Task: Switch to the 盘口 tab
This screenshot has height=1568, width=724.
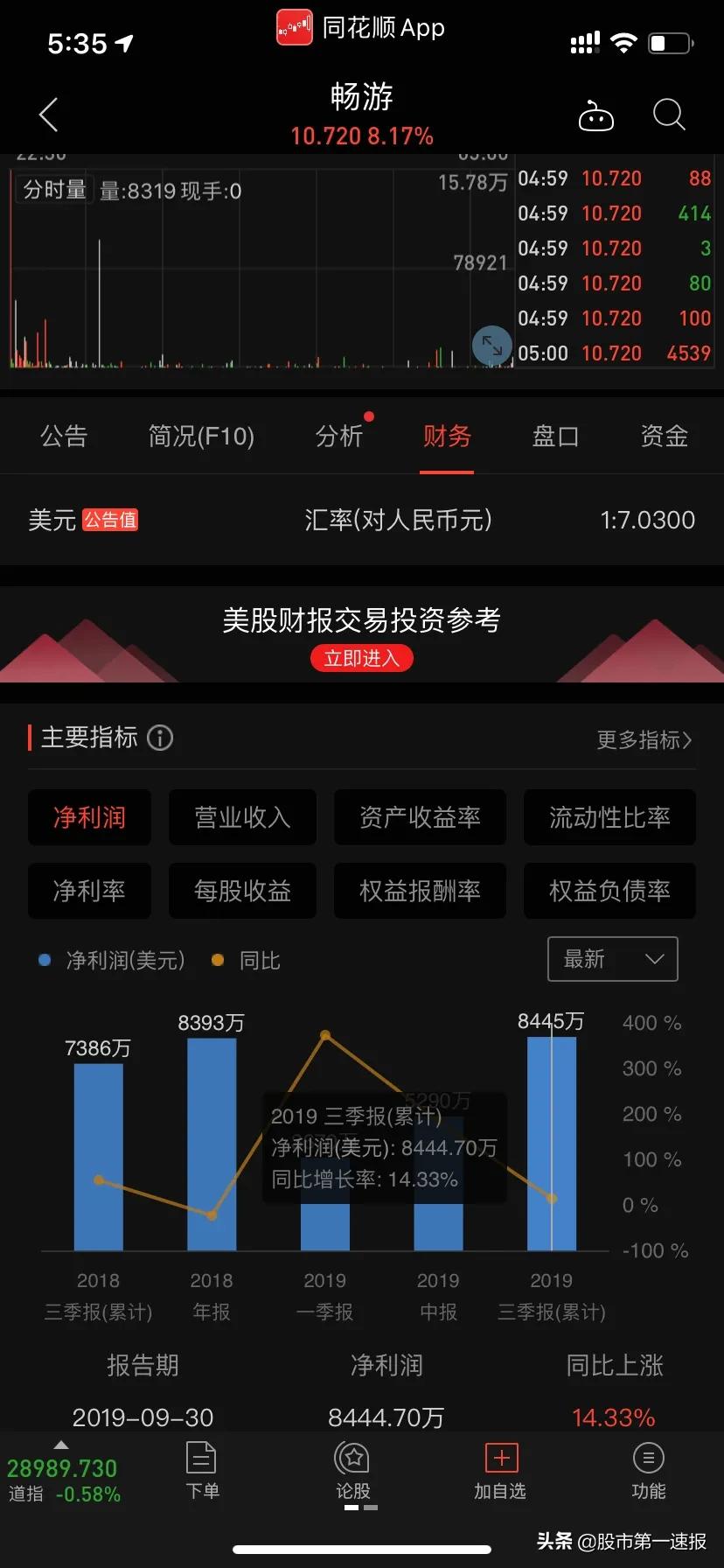Action: coord(555,436)
